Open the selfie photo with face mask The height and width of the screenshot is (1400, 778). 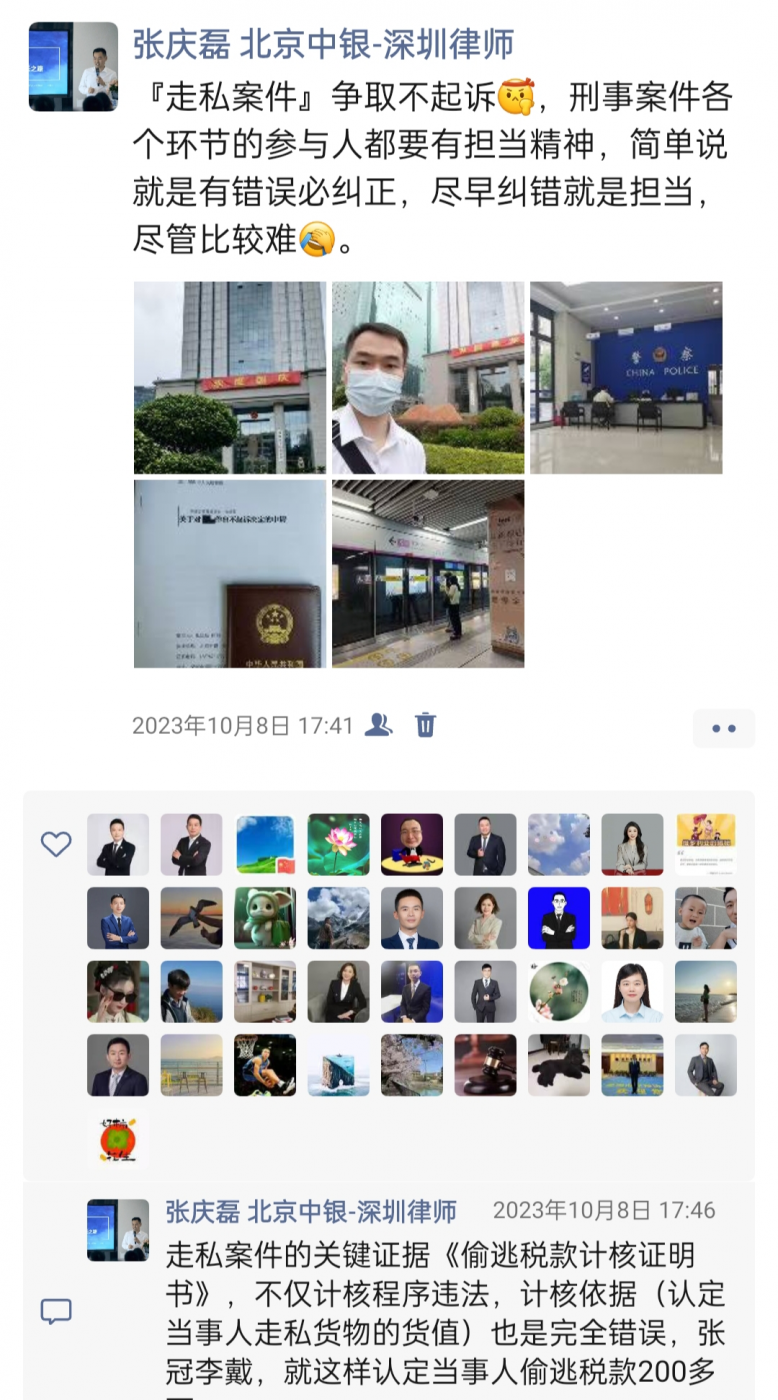[x=427, y=377]
